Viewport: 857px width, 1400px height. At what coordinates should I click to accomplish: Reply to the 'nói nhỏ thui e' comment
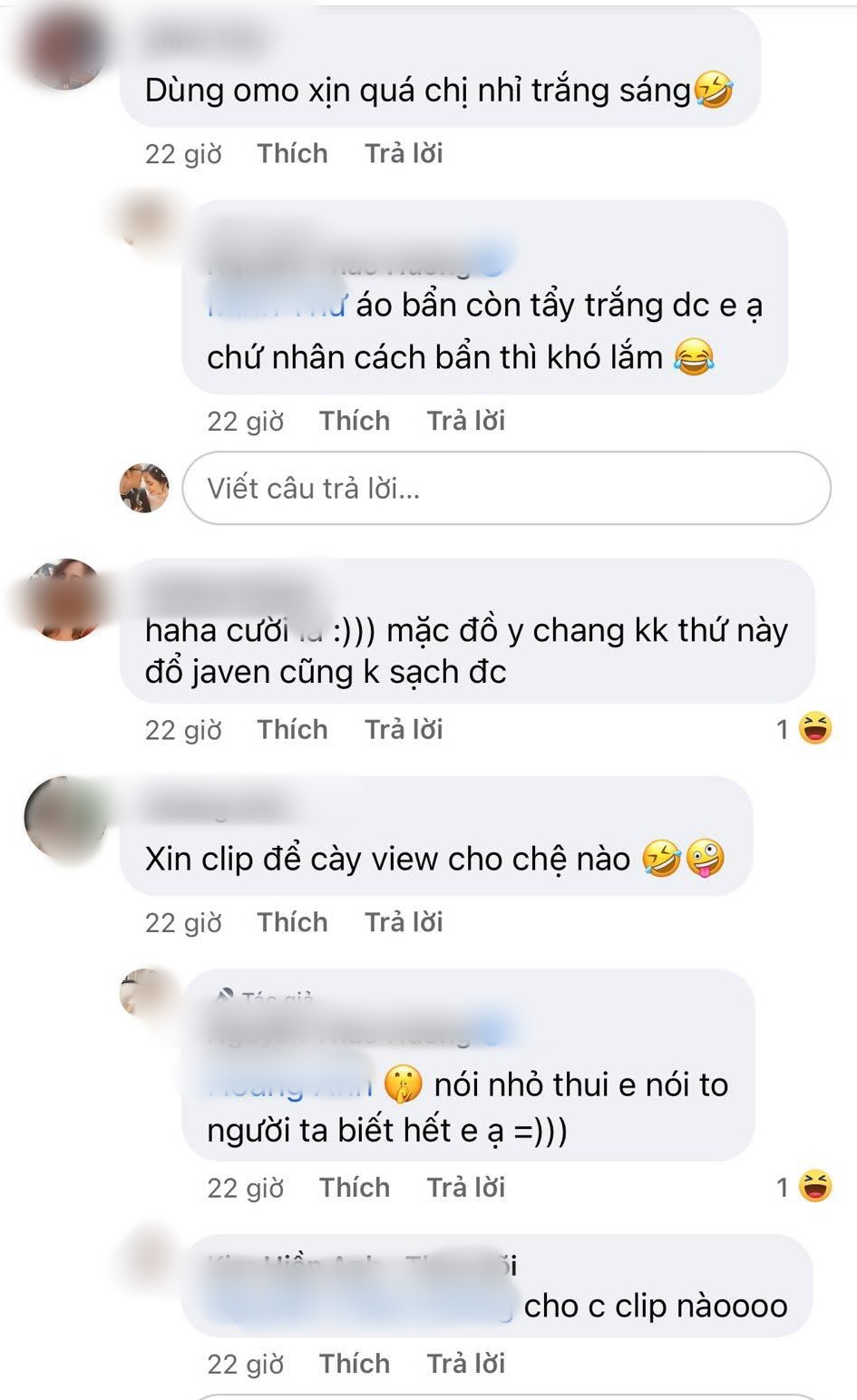coord(465,1188)
